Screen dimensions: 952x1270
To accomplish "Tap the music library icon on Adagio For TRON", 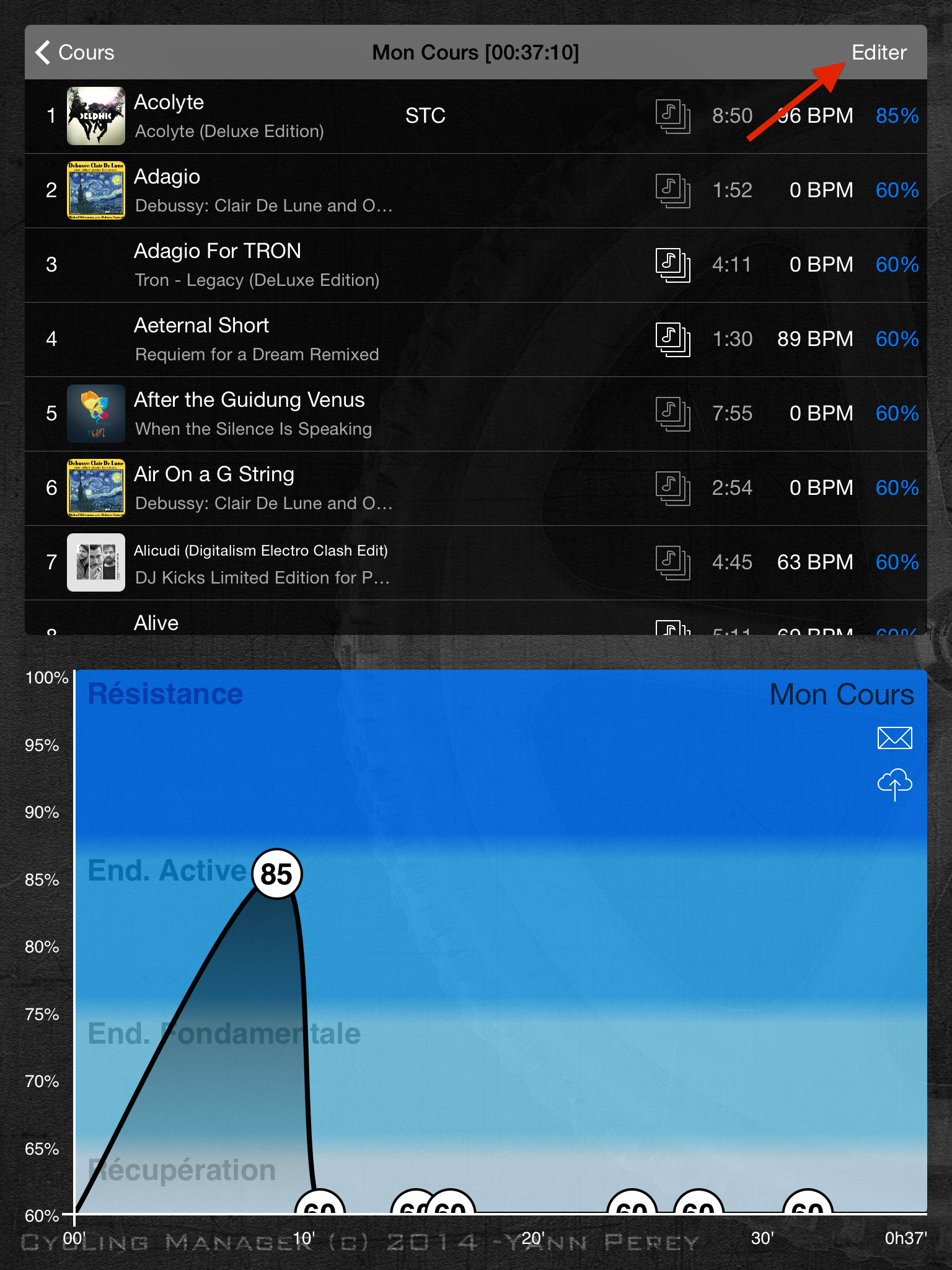I will point(672,265).
